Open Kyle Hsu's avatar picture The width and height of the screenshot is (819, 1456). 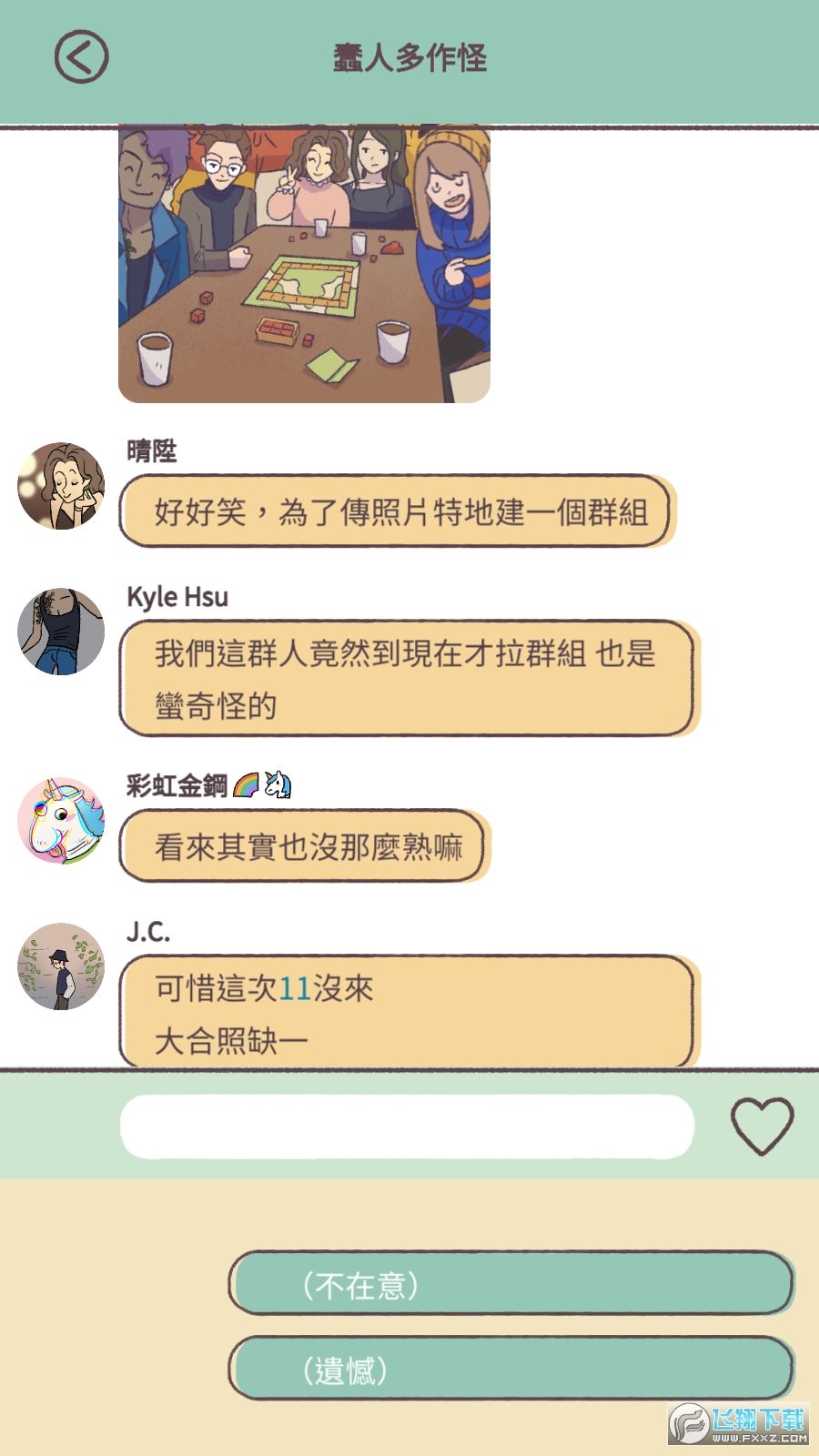[x=60, y=631]
